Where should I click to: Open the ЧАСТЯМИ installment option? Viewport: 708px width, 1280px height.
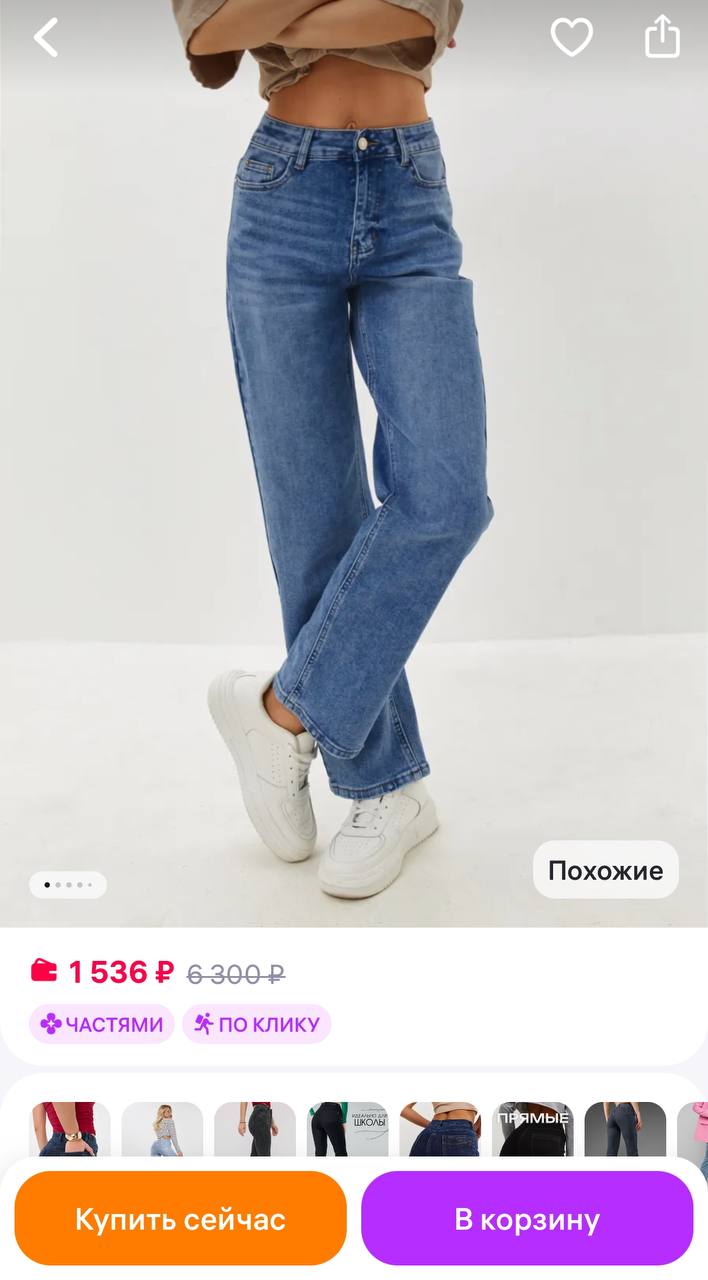click(x=101, y=1024)
